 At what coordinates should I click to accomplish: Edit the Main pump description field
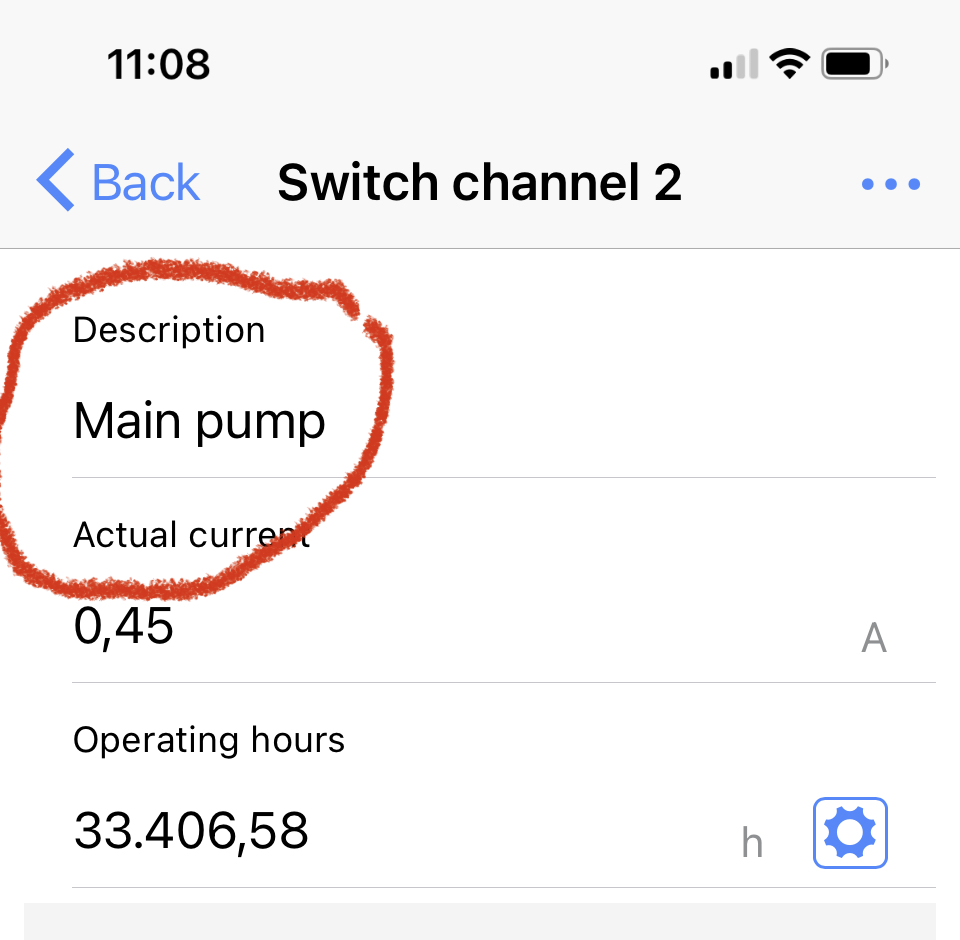pyautogui.click(x=200, y=422)
